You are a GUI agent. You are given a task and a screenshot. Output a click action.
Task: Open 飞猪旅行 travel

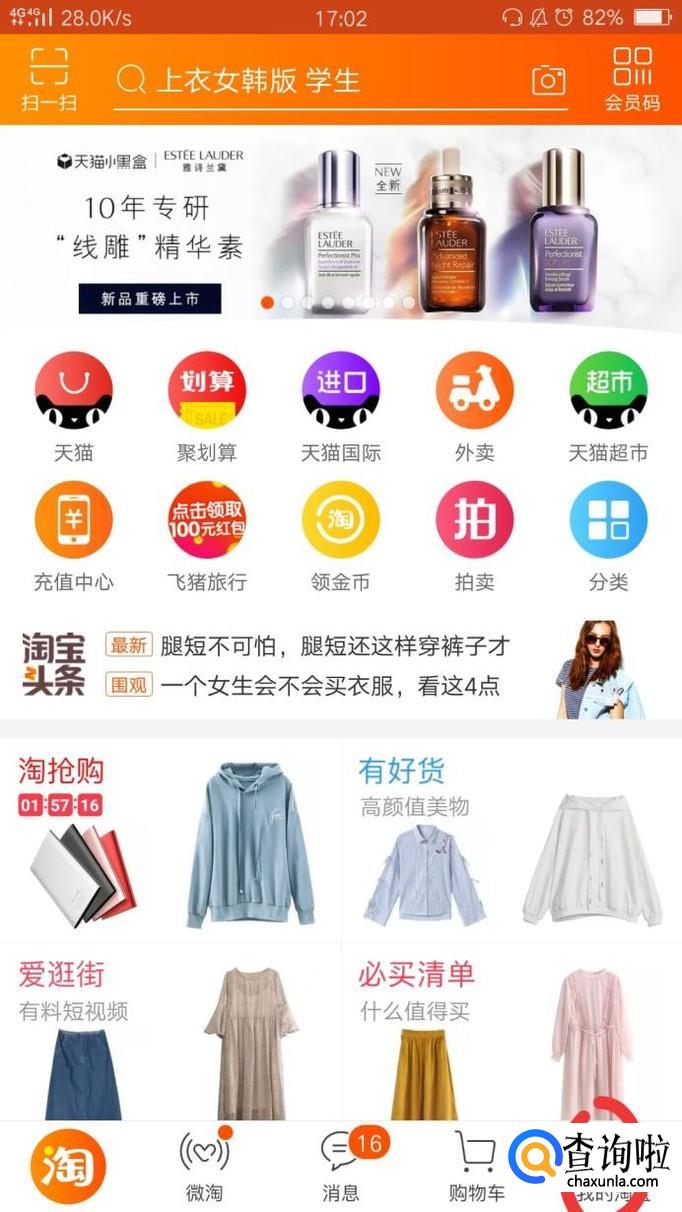(x=207, y=535)
